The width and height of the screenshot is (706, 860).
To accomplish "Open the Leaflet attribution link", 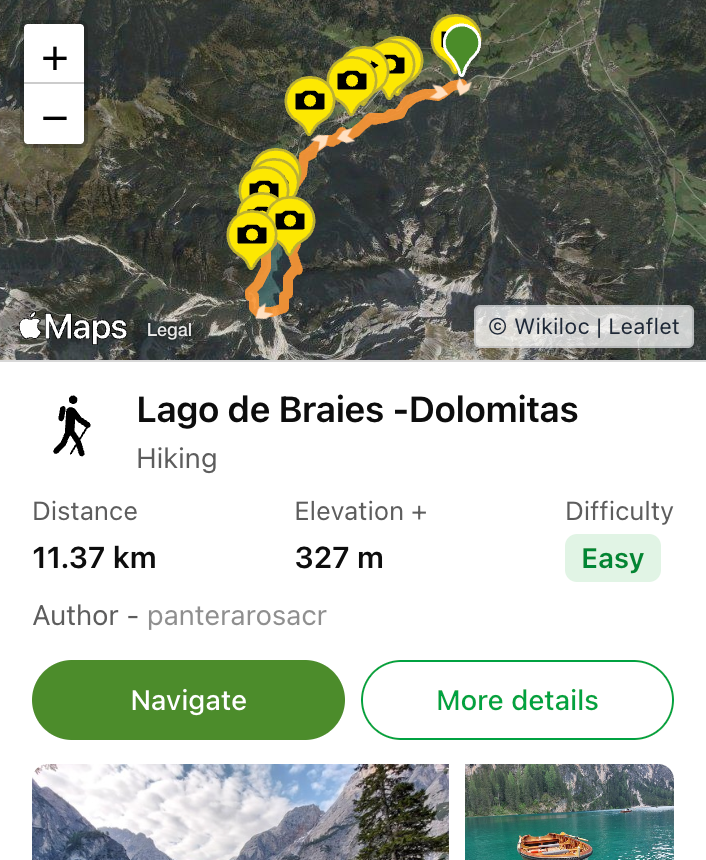I will pos(643,326).
